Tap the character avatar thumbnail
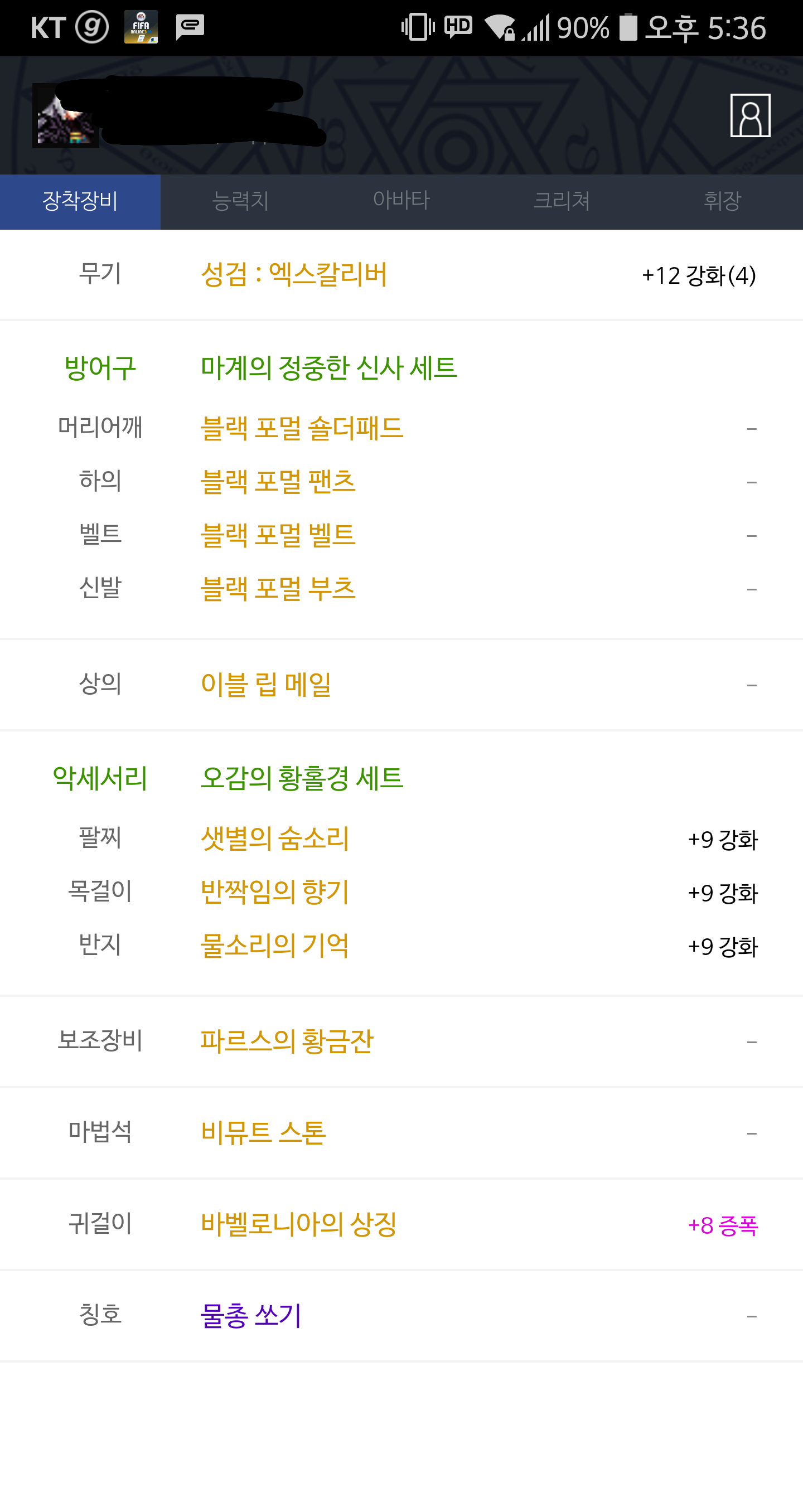Screen dimensions: 803x1512 (65, 115)
